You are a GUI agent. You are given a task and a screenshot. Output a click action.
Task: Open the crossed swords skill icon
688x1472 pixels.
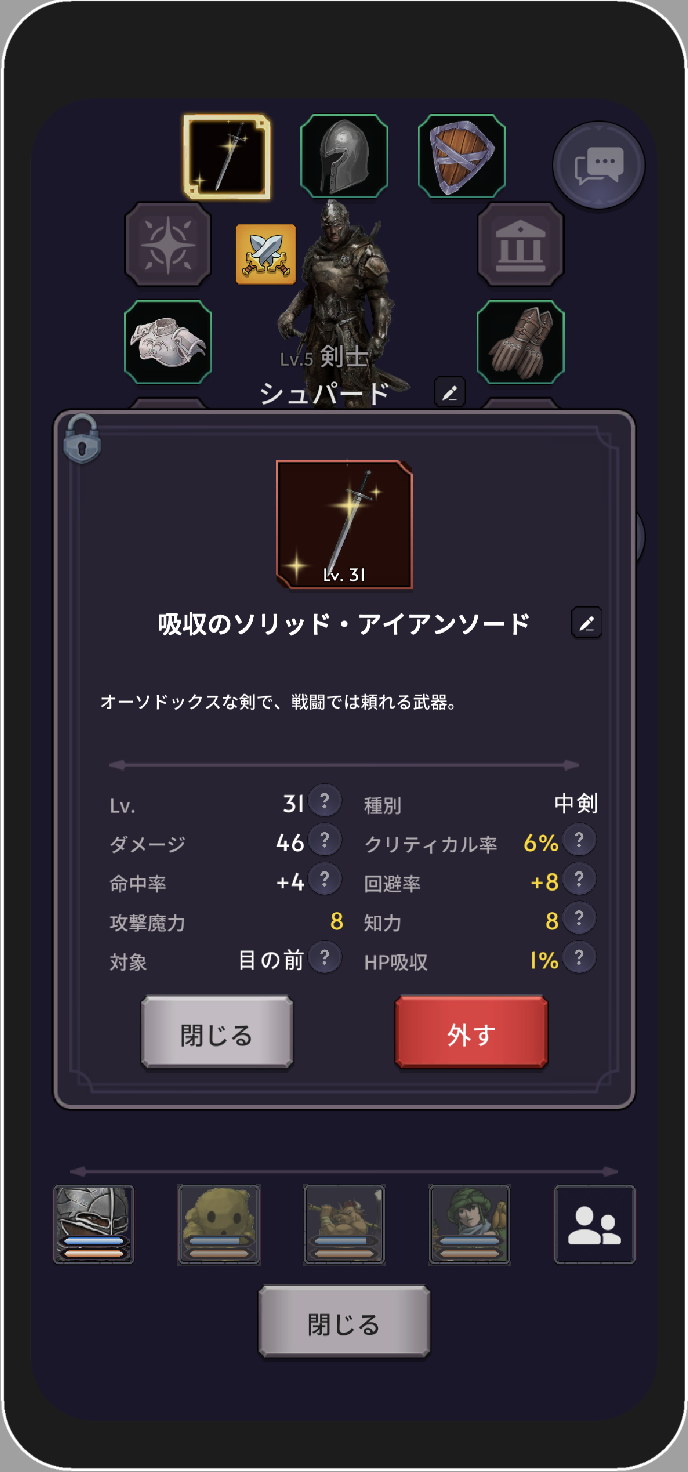coord(266,254)
